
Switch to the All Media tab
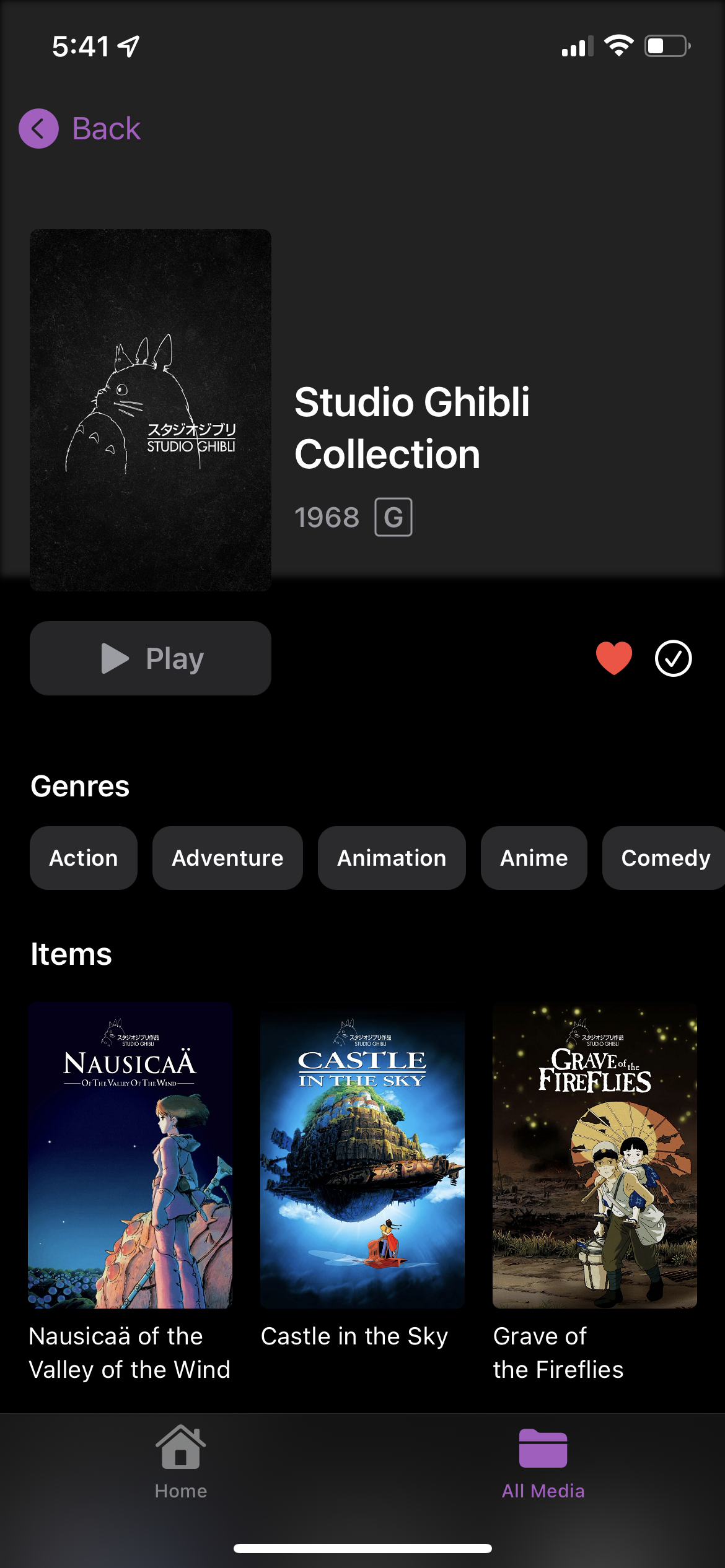pyautogui.click(x=543, y=1463)
